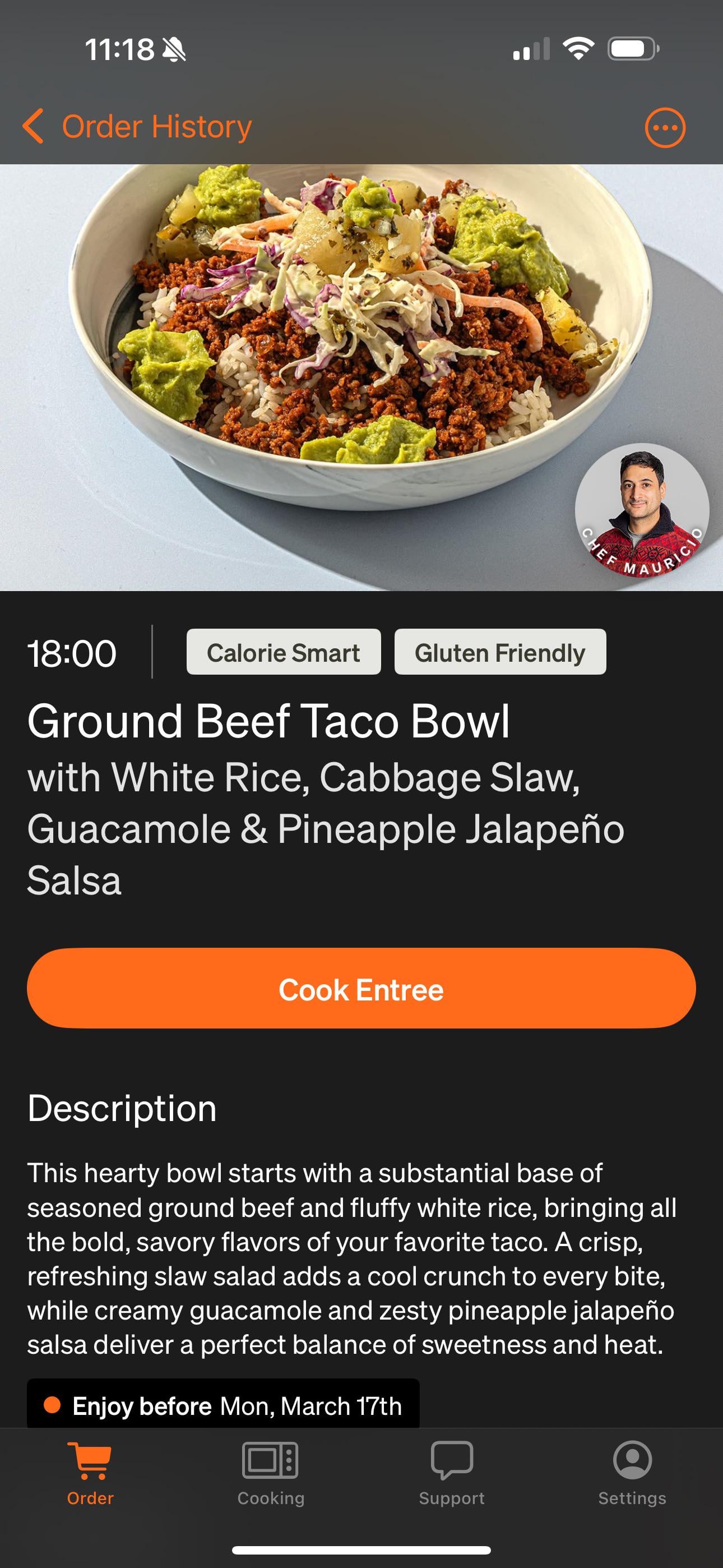Tap the Cook Entree button

point(361,989)
